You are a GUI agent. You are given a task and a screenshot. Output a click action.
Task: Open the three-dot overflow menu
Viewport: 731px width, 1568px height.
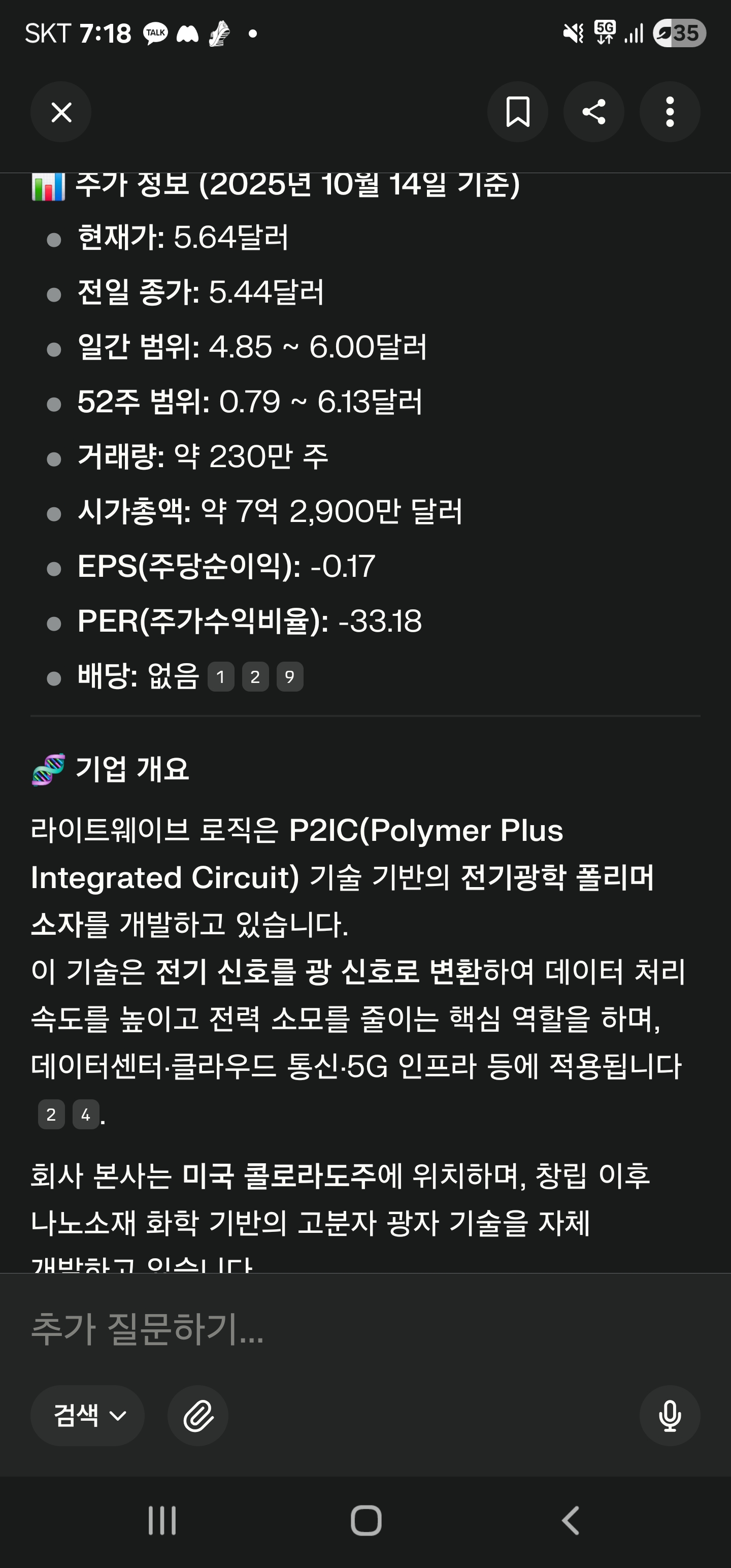pos(670,112)
